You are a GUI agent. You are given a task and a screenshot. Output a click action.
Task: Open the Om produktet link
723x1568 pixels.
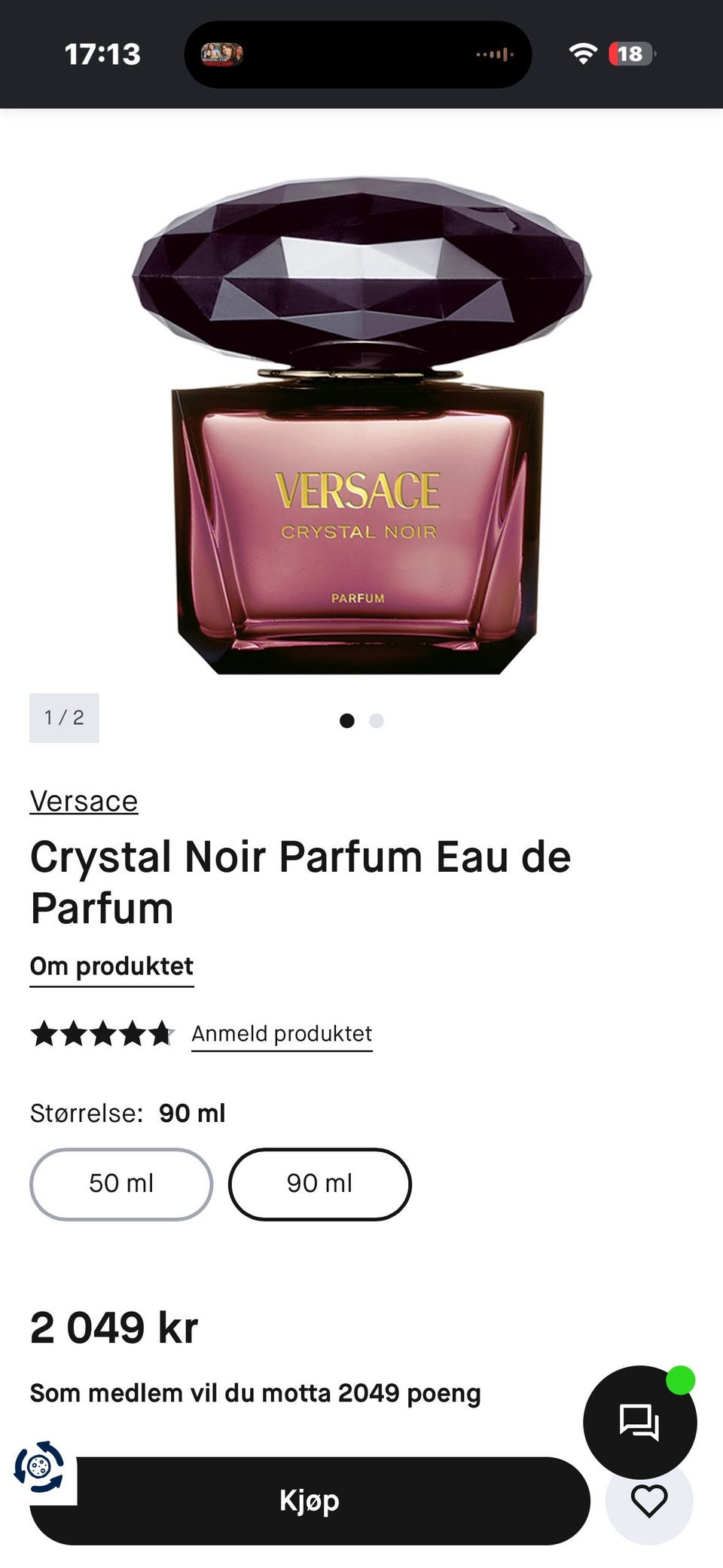pyautogui.click(x=111, y=967)
